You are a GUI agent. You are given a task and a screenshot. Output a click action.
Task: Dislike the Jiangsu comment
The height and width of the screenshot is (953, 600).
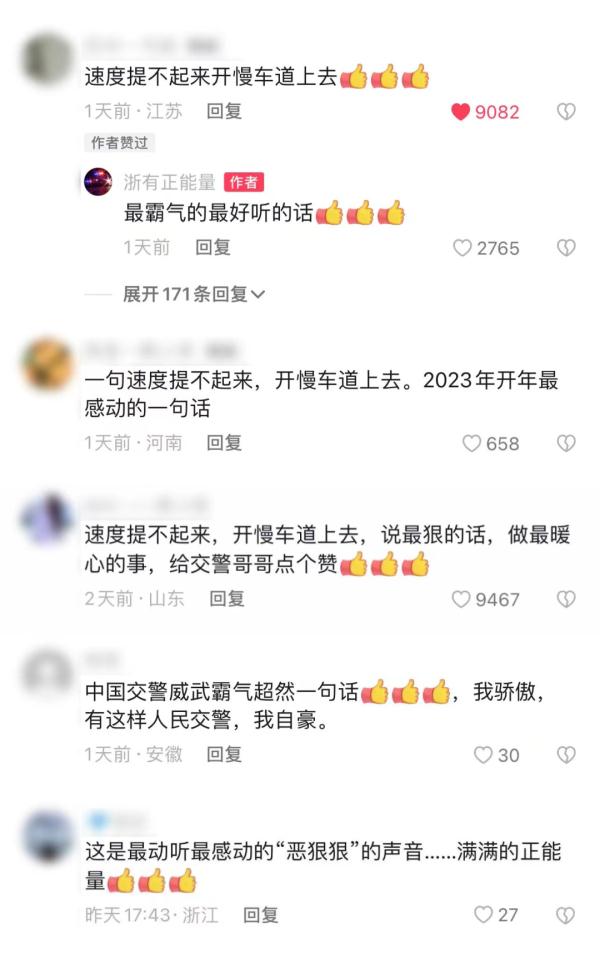[x=566, y=112]
